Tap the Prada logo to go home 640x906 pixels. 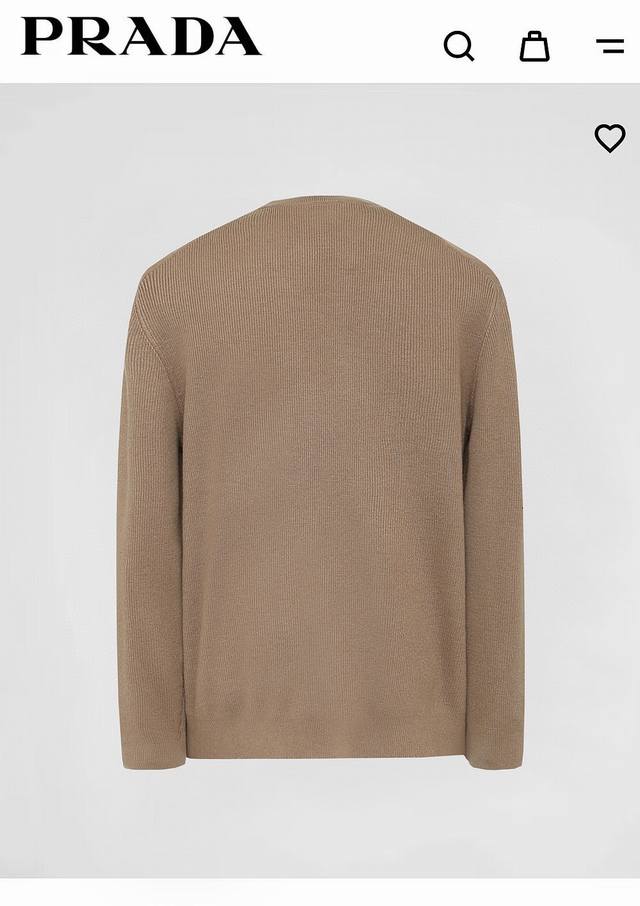click(141, 36)
